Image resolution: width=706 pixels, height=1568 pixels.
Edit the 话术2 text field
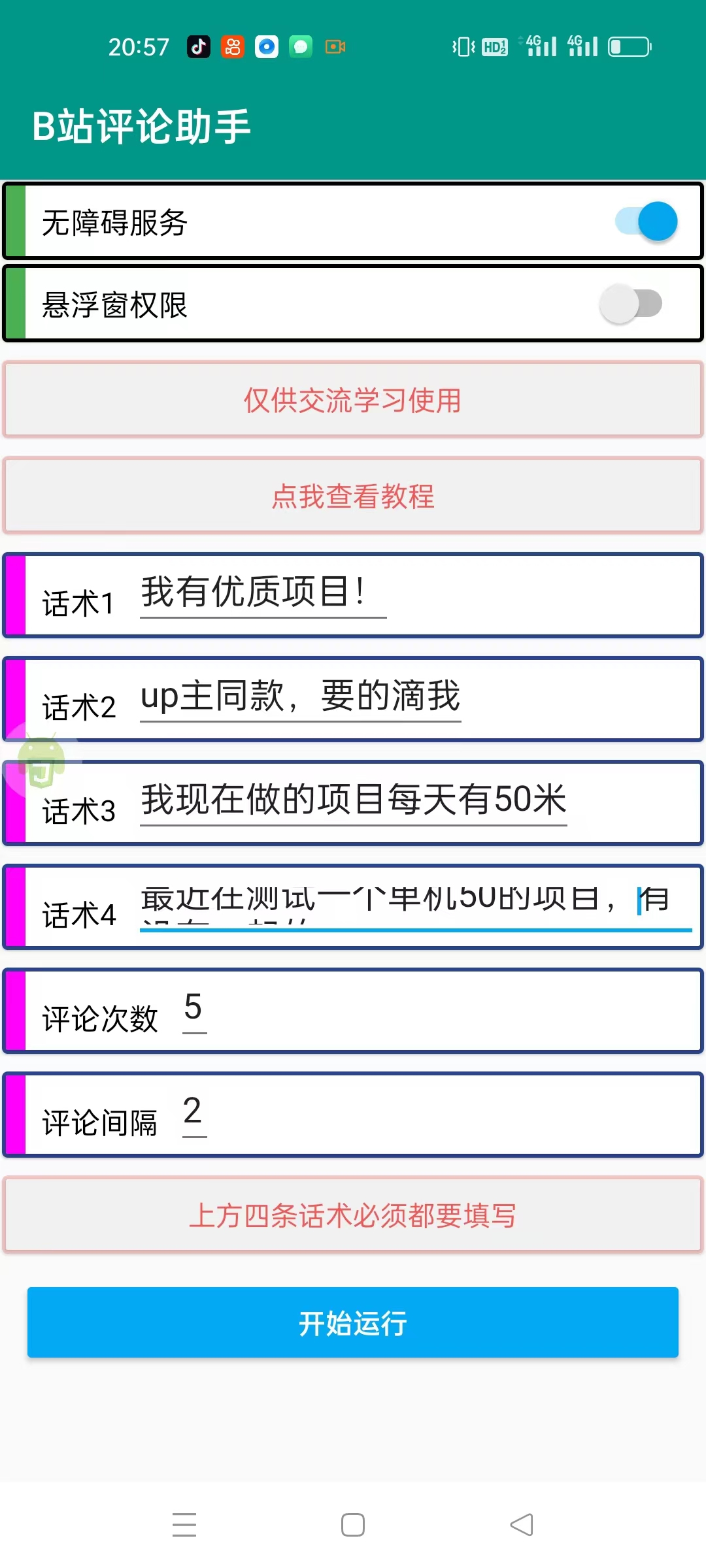[x=301, y=696]
